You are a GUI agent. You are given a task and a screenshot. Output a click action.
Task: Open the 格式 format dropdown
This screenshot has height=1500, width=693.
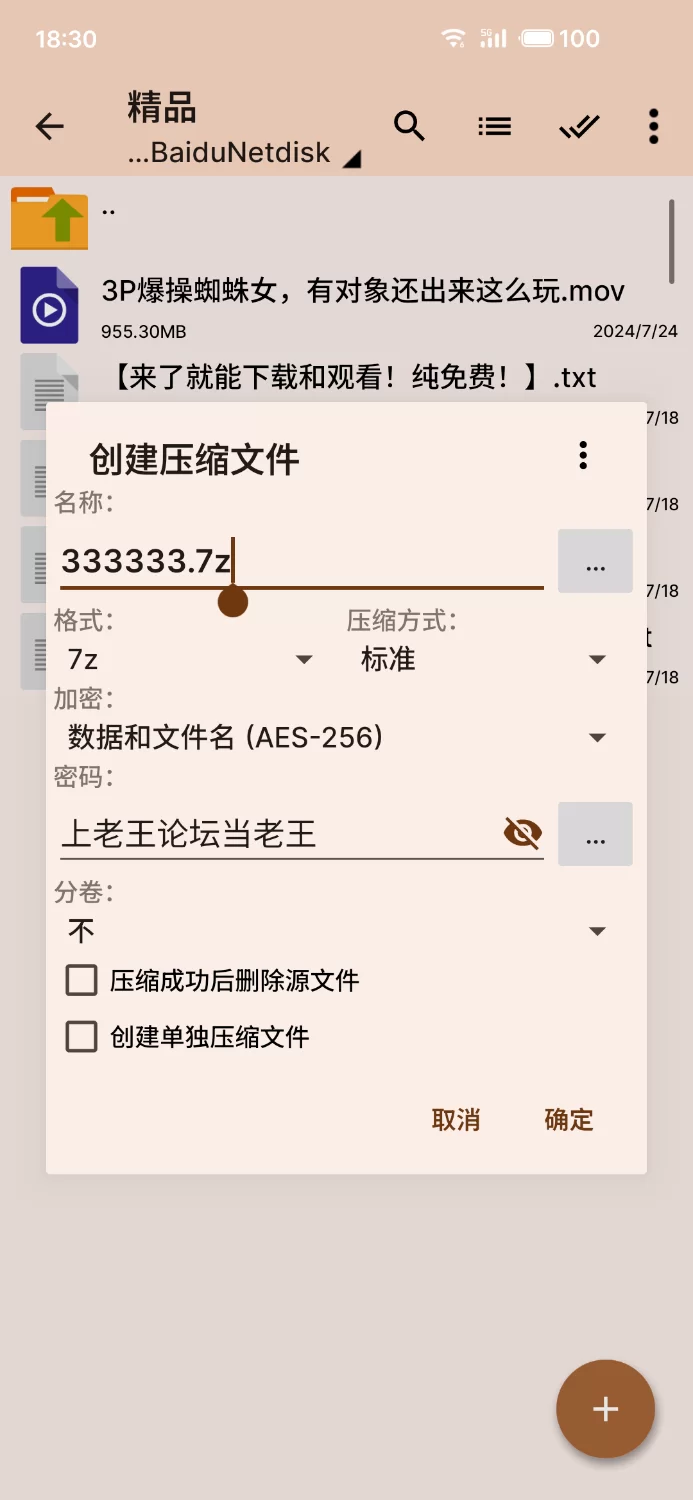click(190, 660)
